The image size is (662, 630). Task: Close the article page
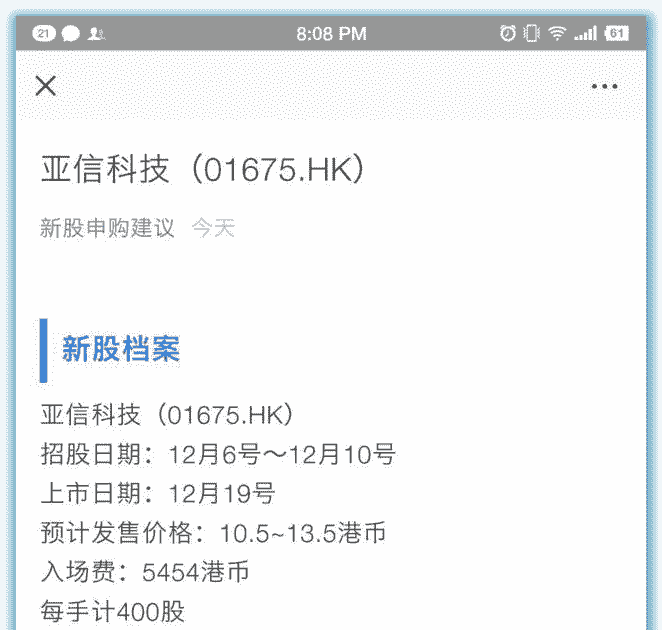click(46, 86)
